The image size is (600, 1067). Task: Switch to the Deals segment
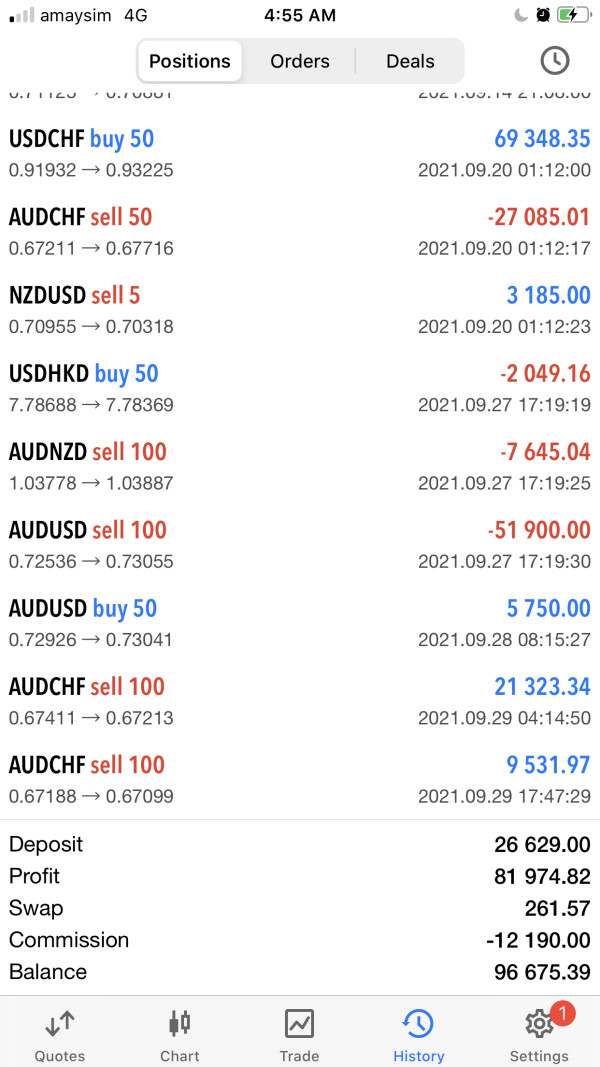click(x=410, y=61)
